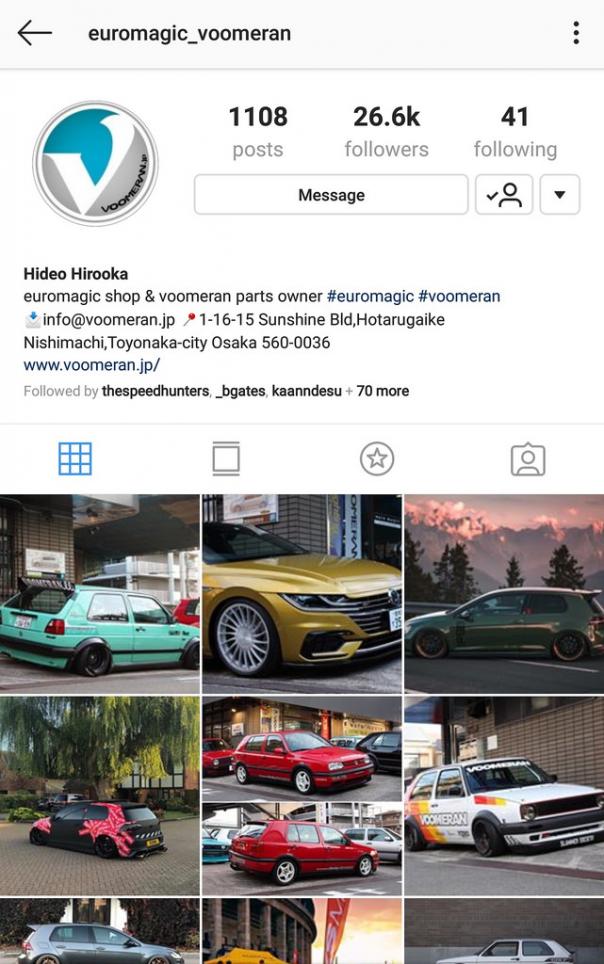
Task: Open the teal green Golf post
Action: [x=100, y=593]
